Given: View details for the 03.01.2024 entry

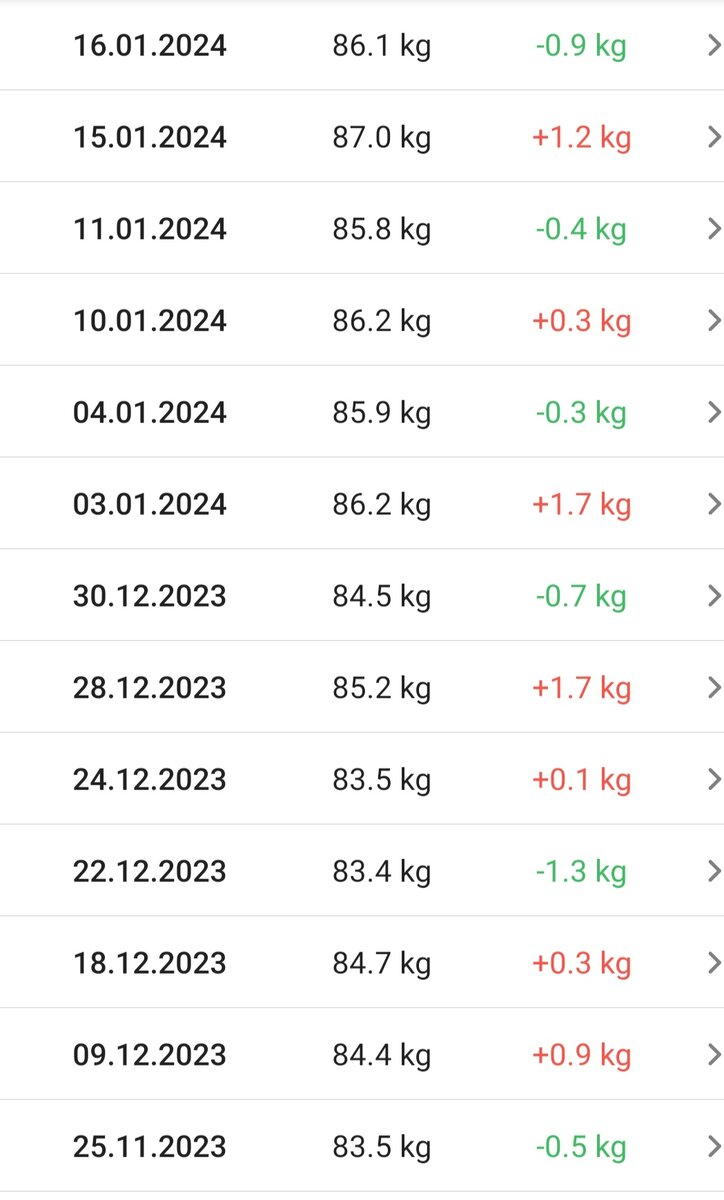Looking at the screenshot, I should [362, 504].
